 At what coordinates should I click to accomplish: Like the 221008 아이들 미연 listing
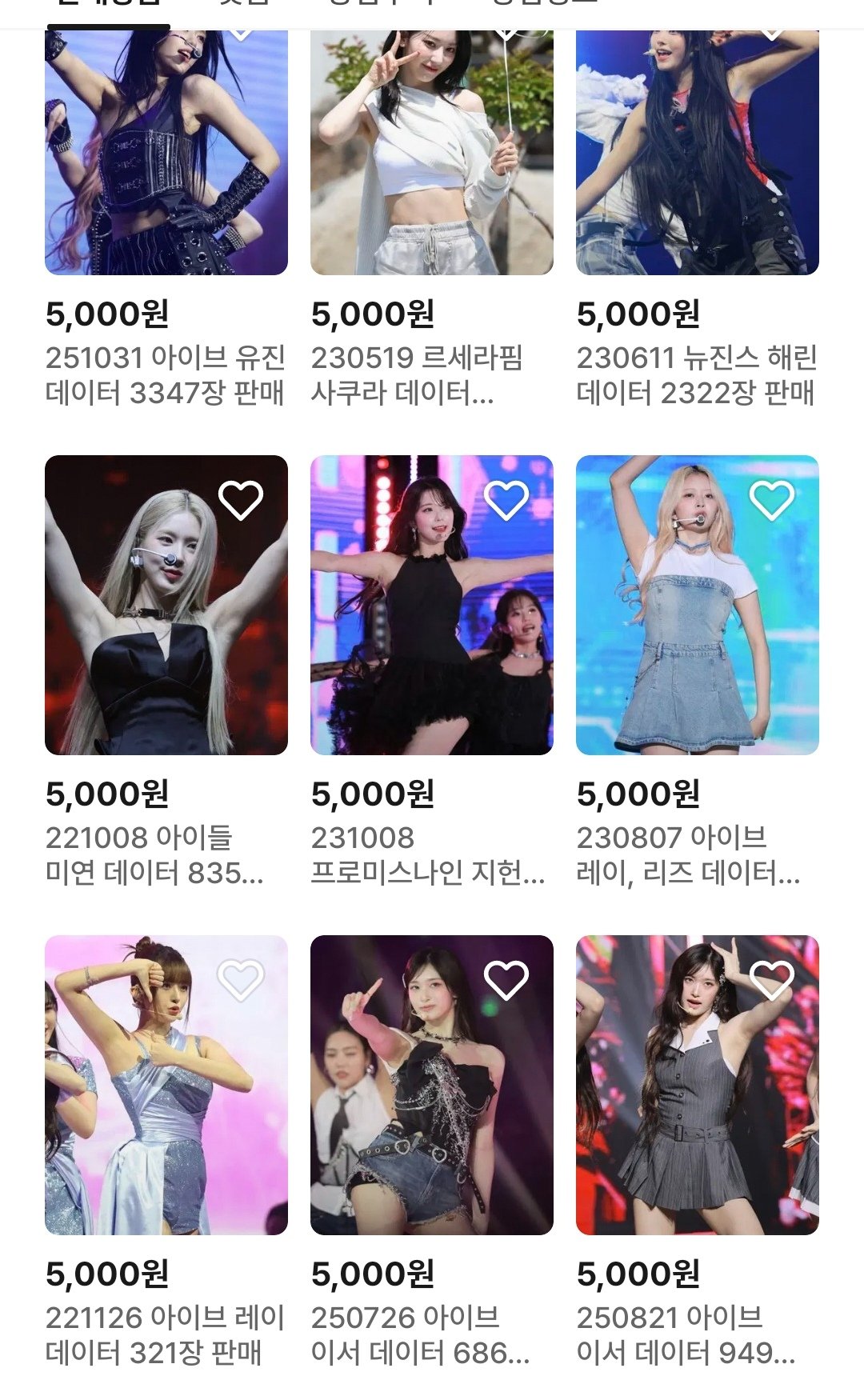click(241, 501)
